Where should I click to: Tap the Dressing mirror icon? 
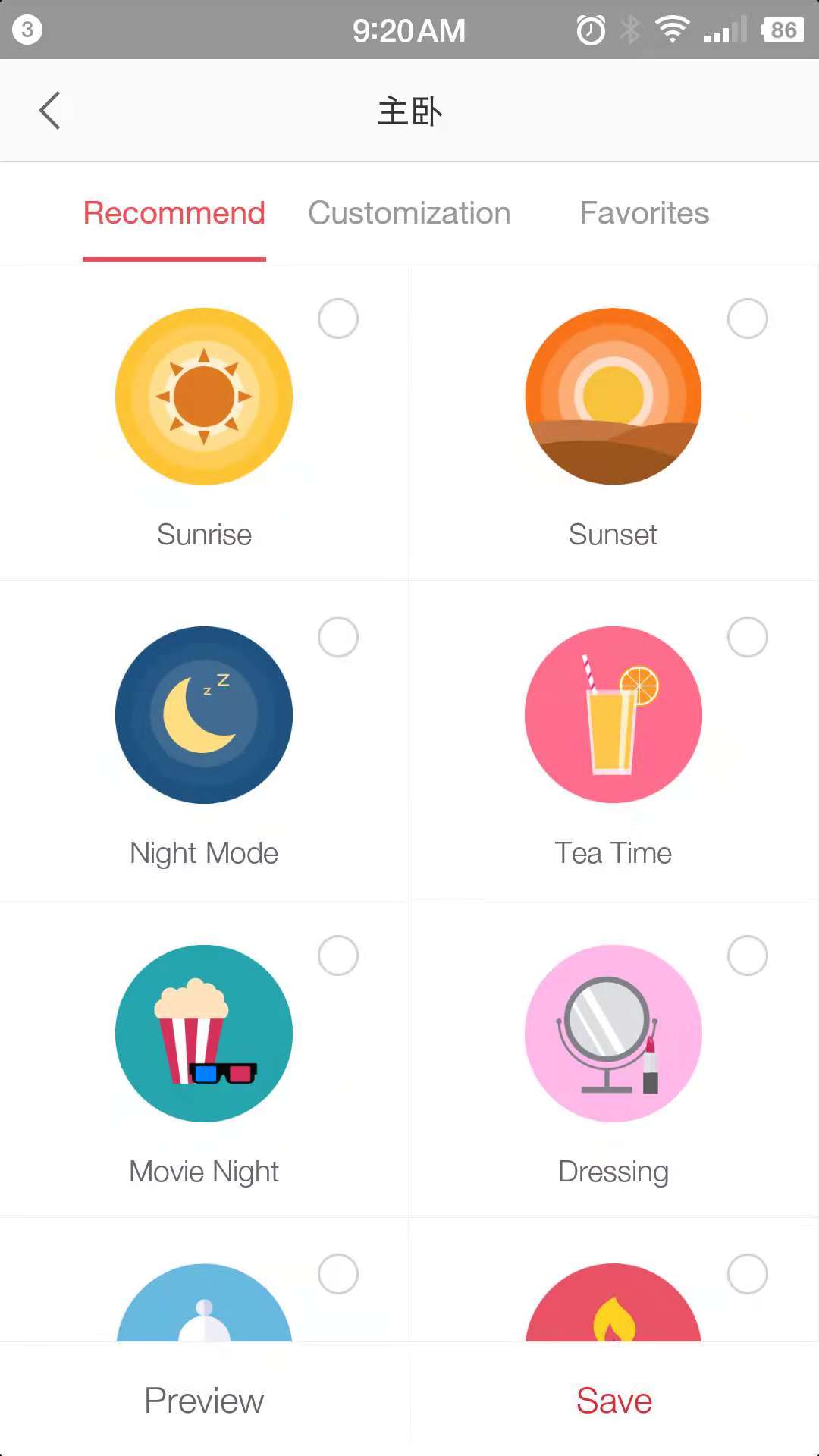pos(613,1034)
